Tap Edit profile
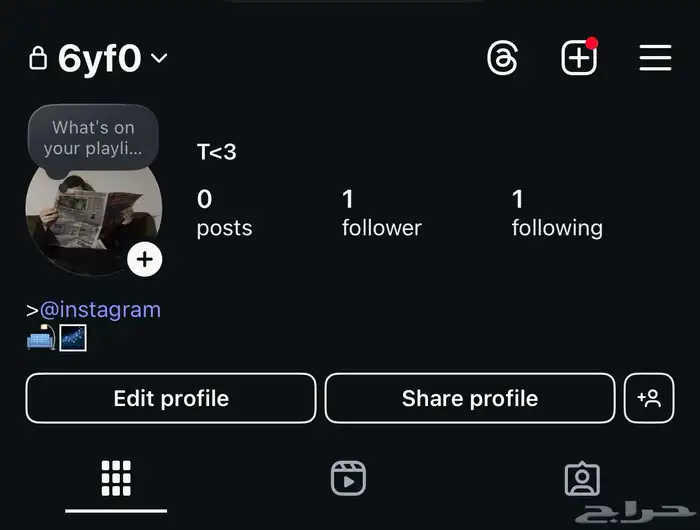This screenshot has height=530, width=700. [171, 398]
